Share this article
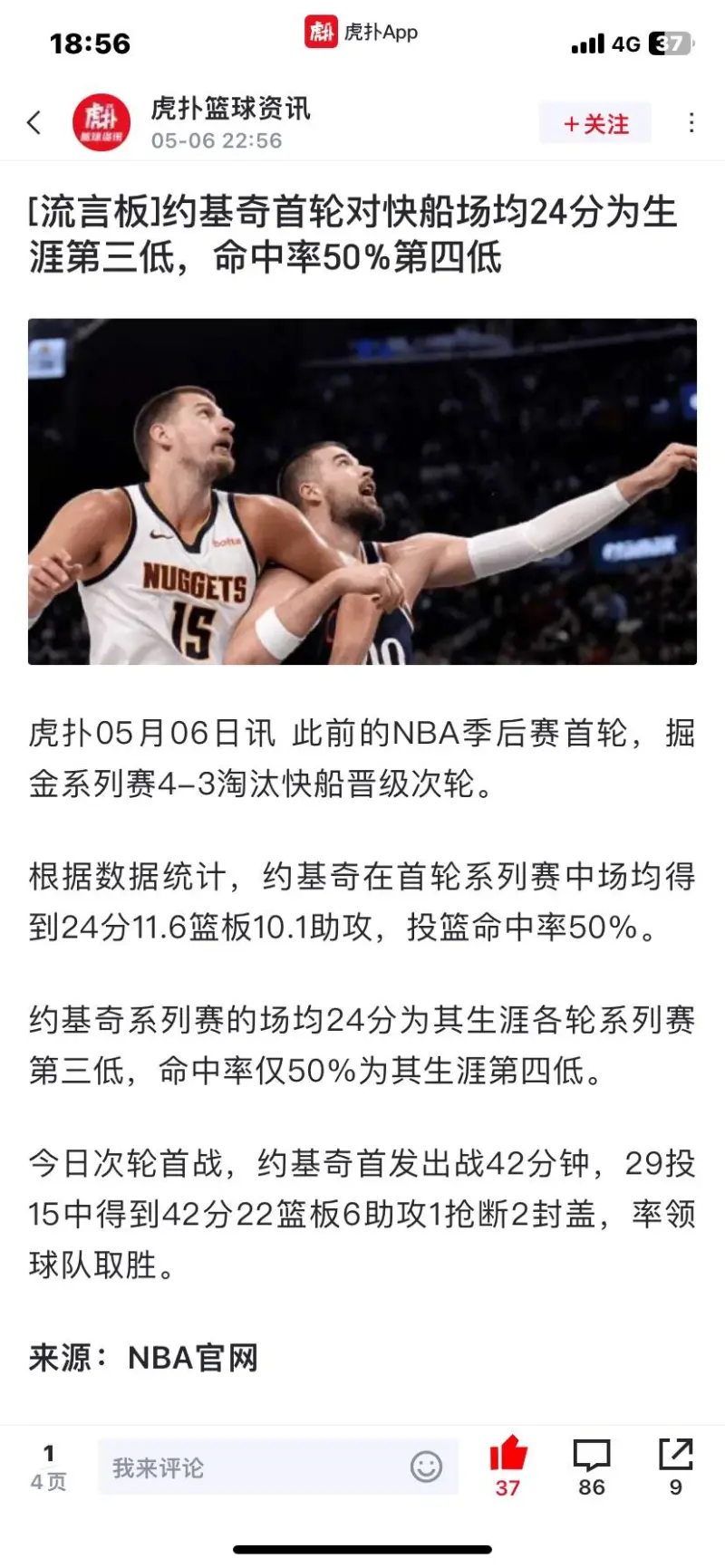725x1568 pixels. click(675, 1467)
